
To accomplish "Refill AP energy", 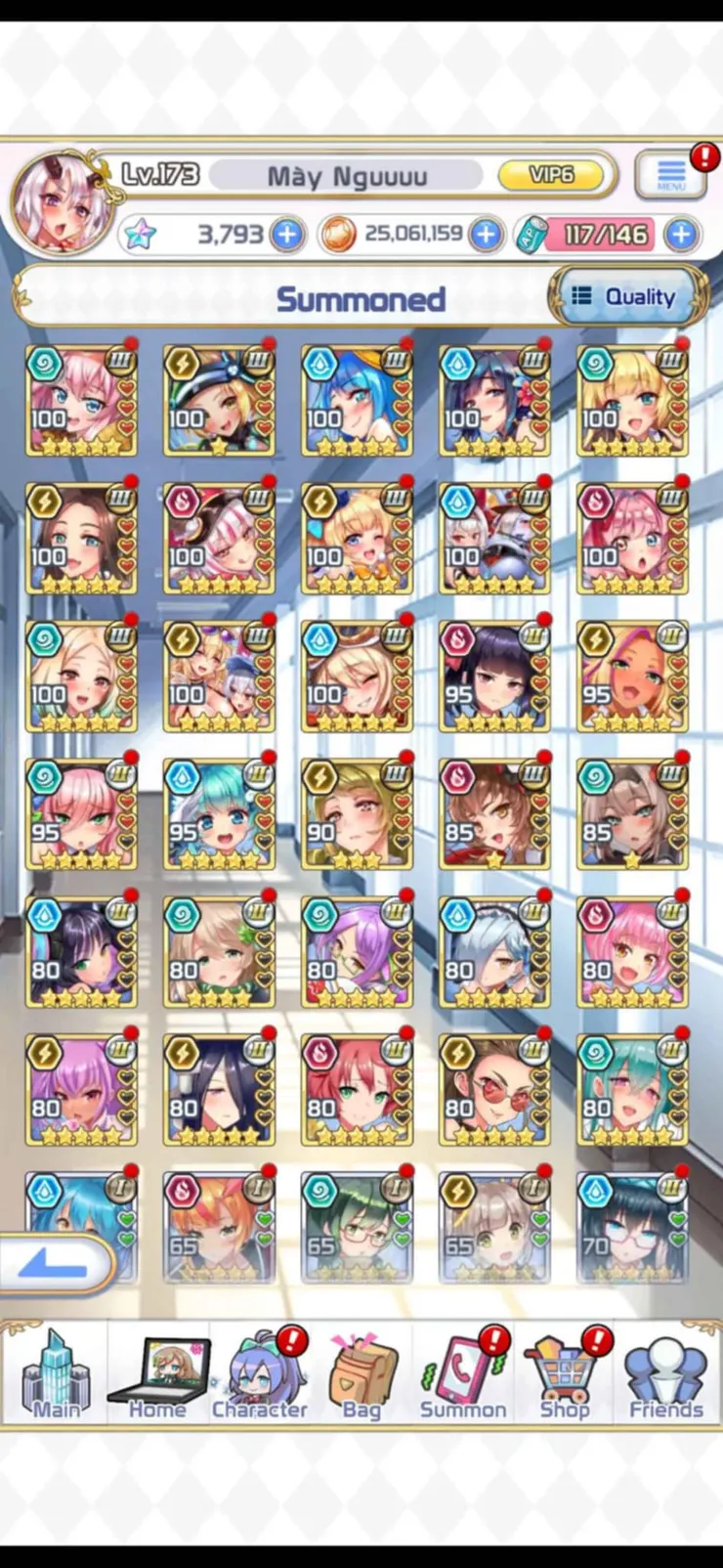I will click(681, 235).
